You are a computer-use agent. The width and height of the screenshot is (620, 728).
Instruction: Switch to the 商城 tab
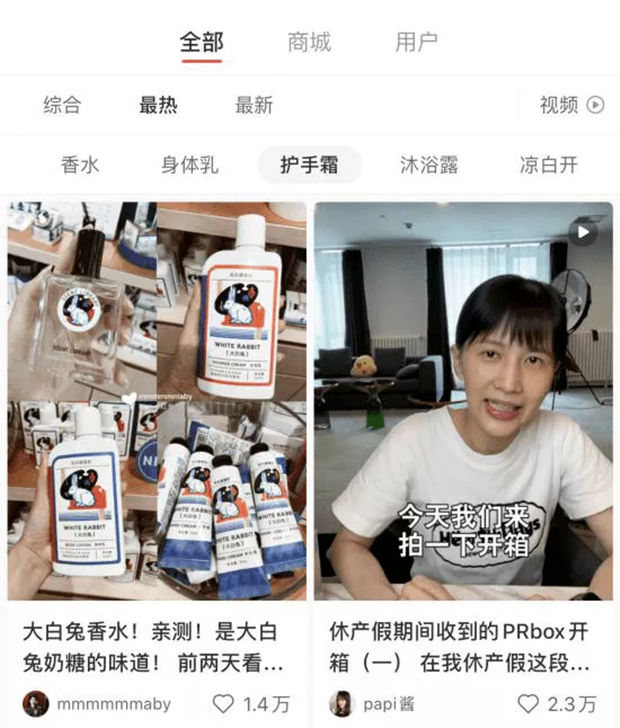308,42
